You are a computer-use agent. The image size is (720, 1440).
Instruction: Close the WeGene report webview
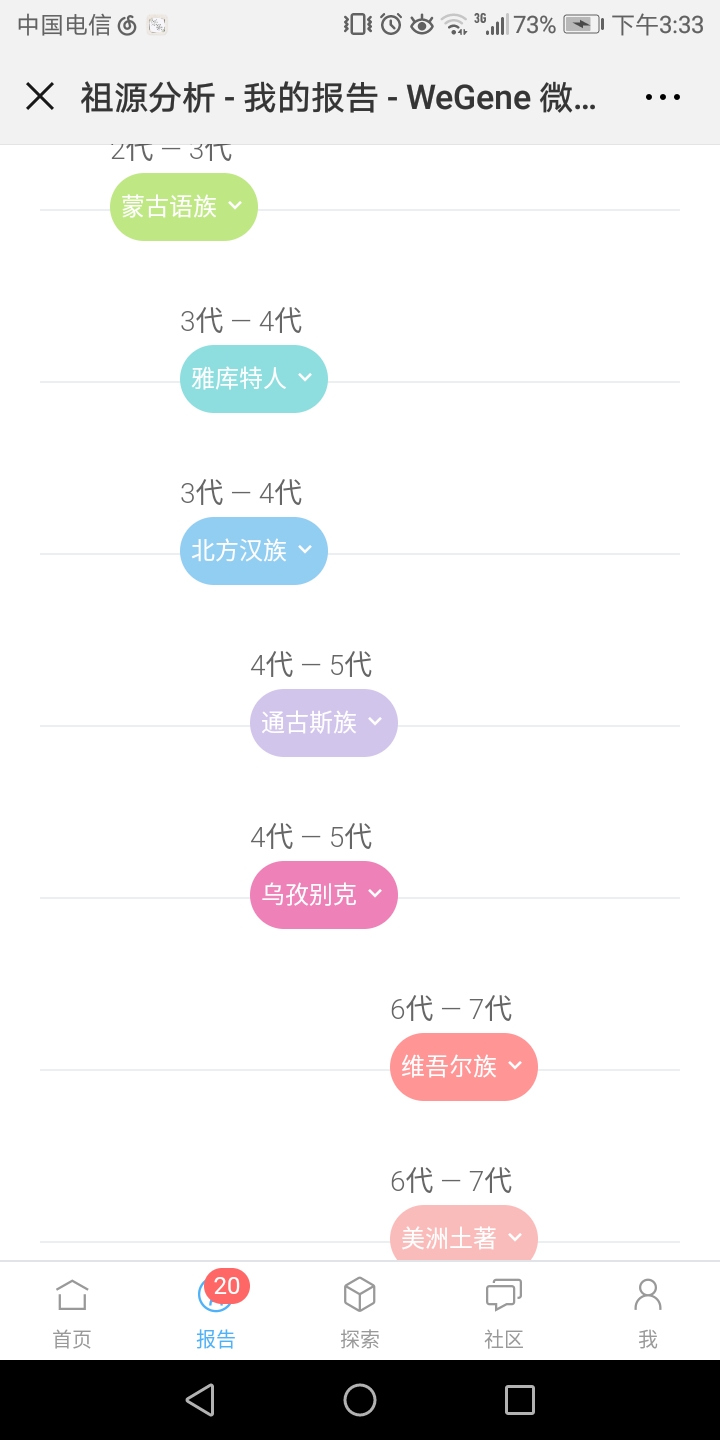click(40, 97)
